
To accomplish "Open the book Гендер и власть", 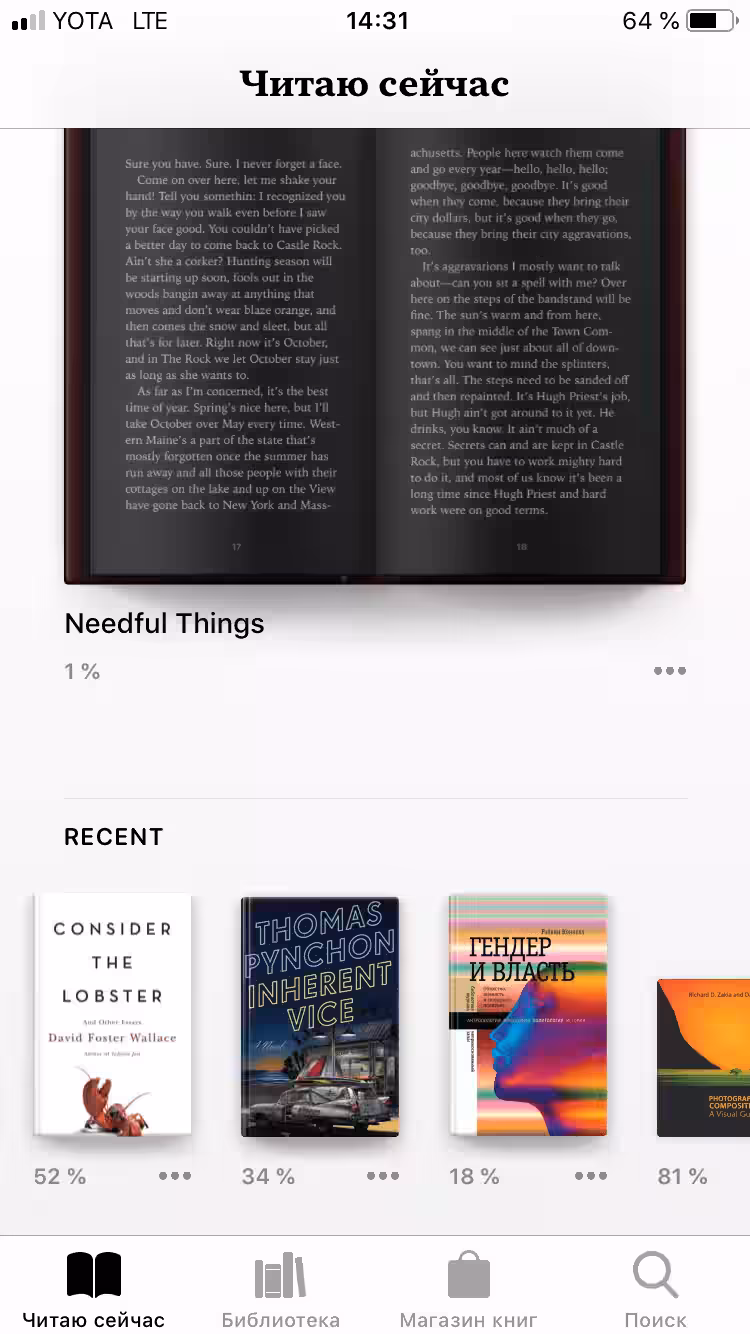I will (x=528, y=1014).
